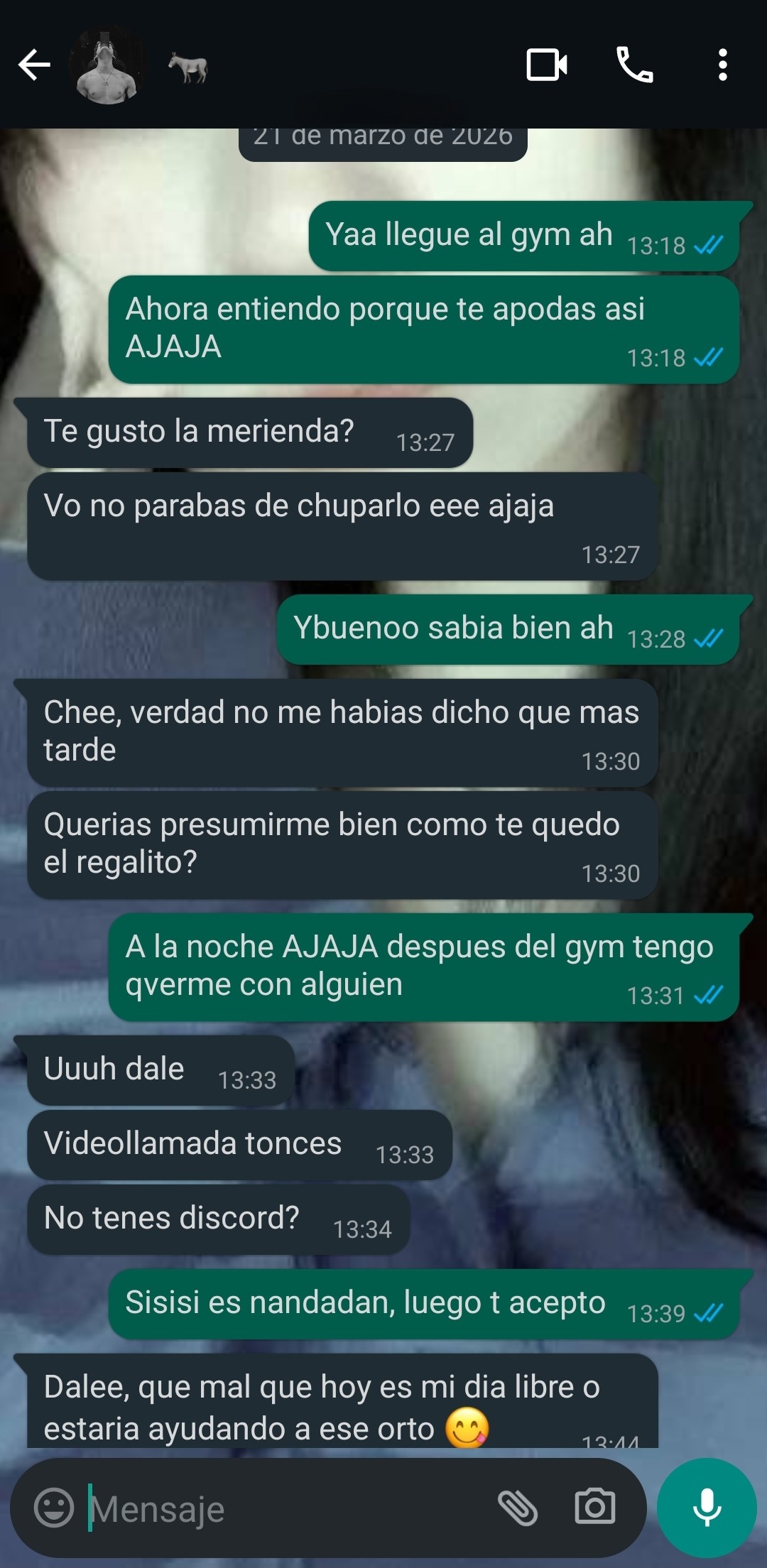Go back to the chat list
The image size is (767, 1568).
pyautogui.click(x=34, y=65)
